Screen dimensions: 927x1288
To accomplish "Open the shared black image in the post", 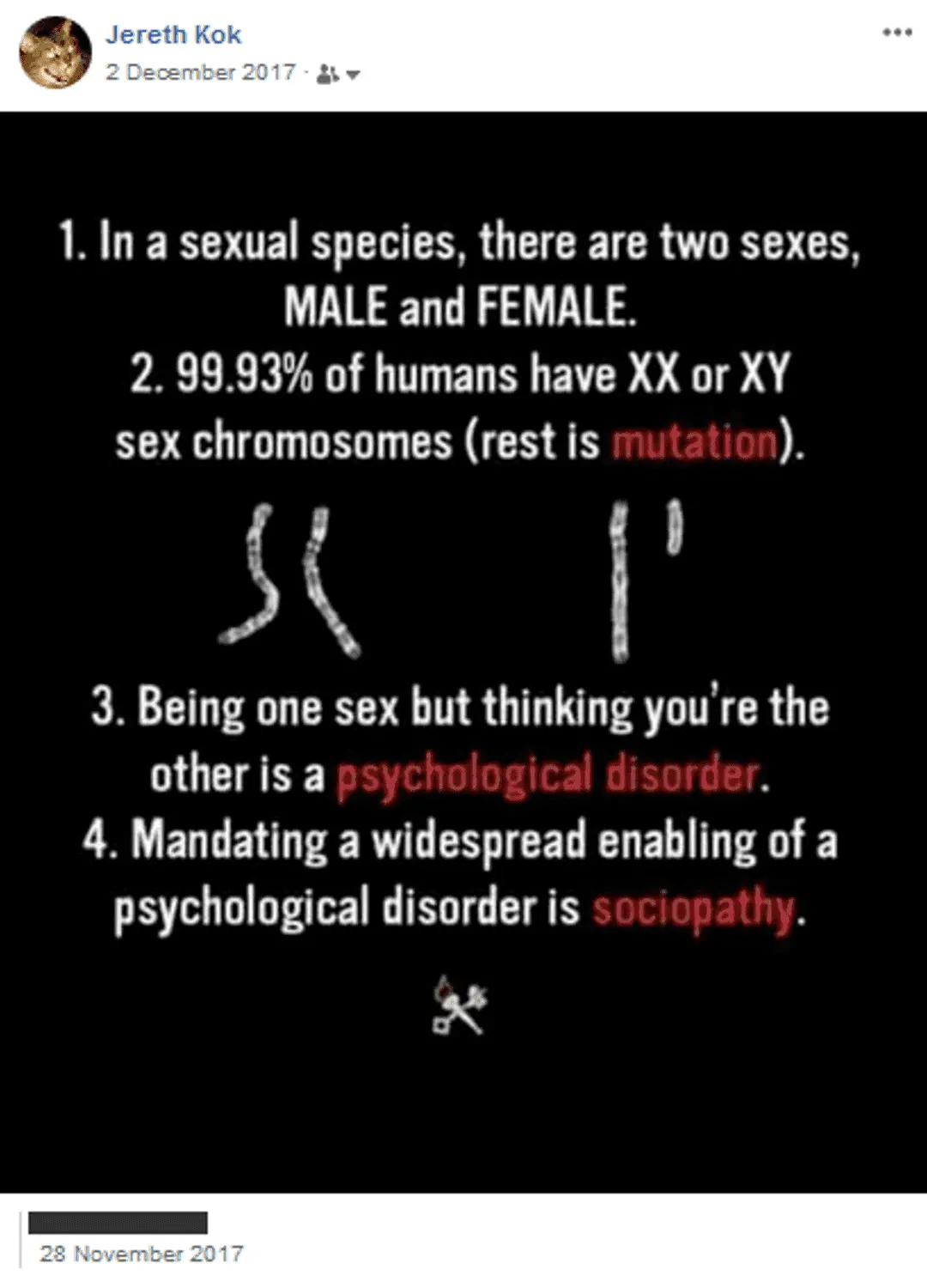I will [x=463, y=653].
